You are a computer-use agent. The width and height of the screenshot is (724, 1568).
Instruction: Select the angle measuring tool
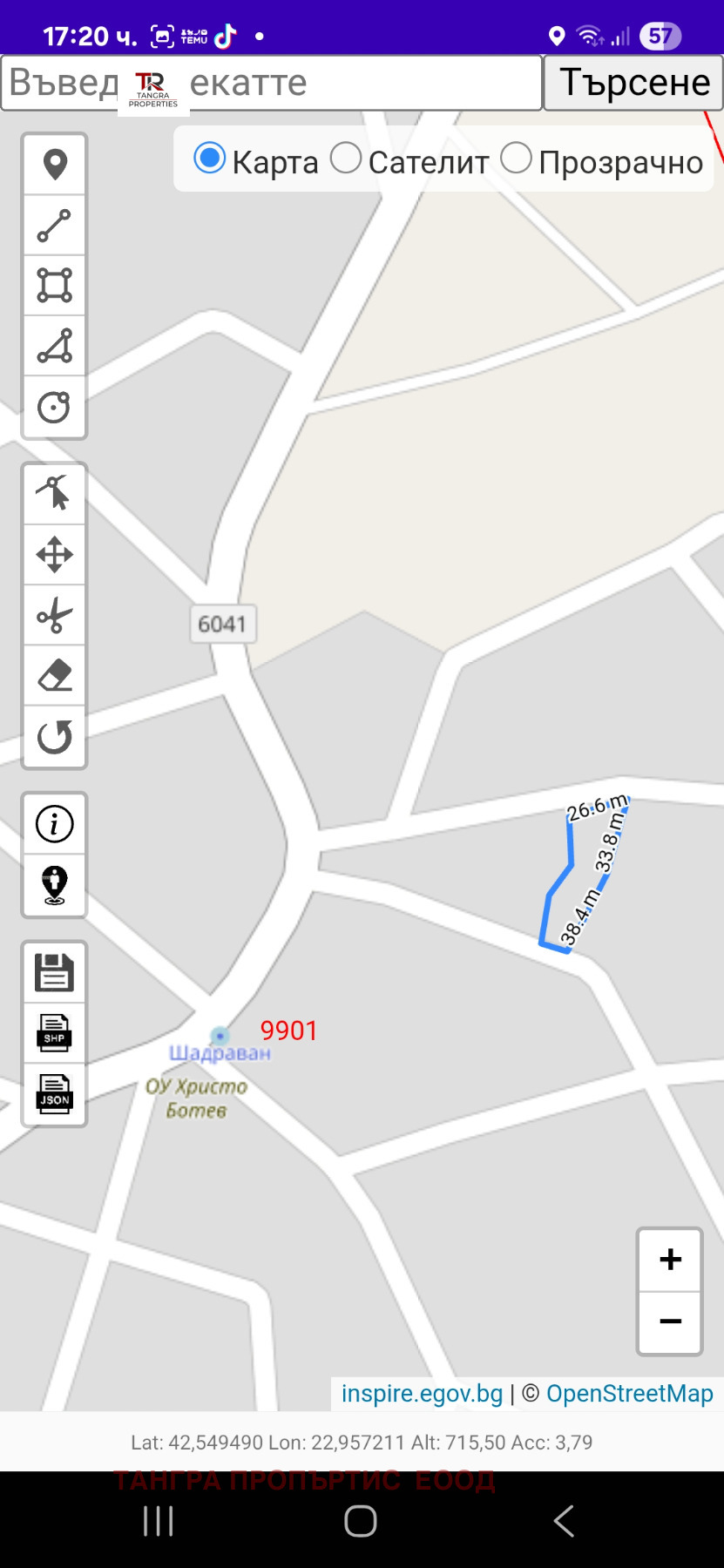pos(54,346)
